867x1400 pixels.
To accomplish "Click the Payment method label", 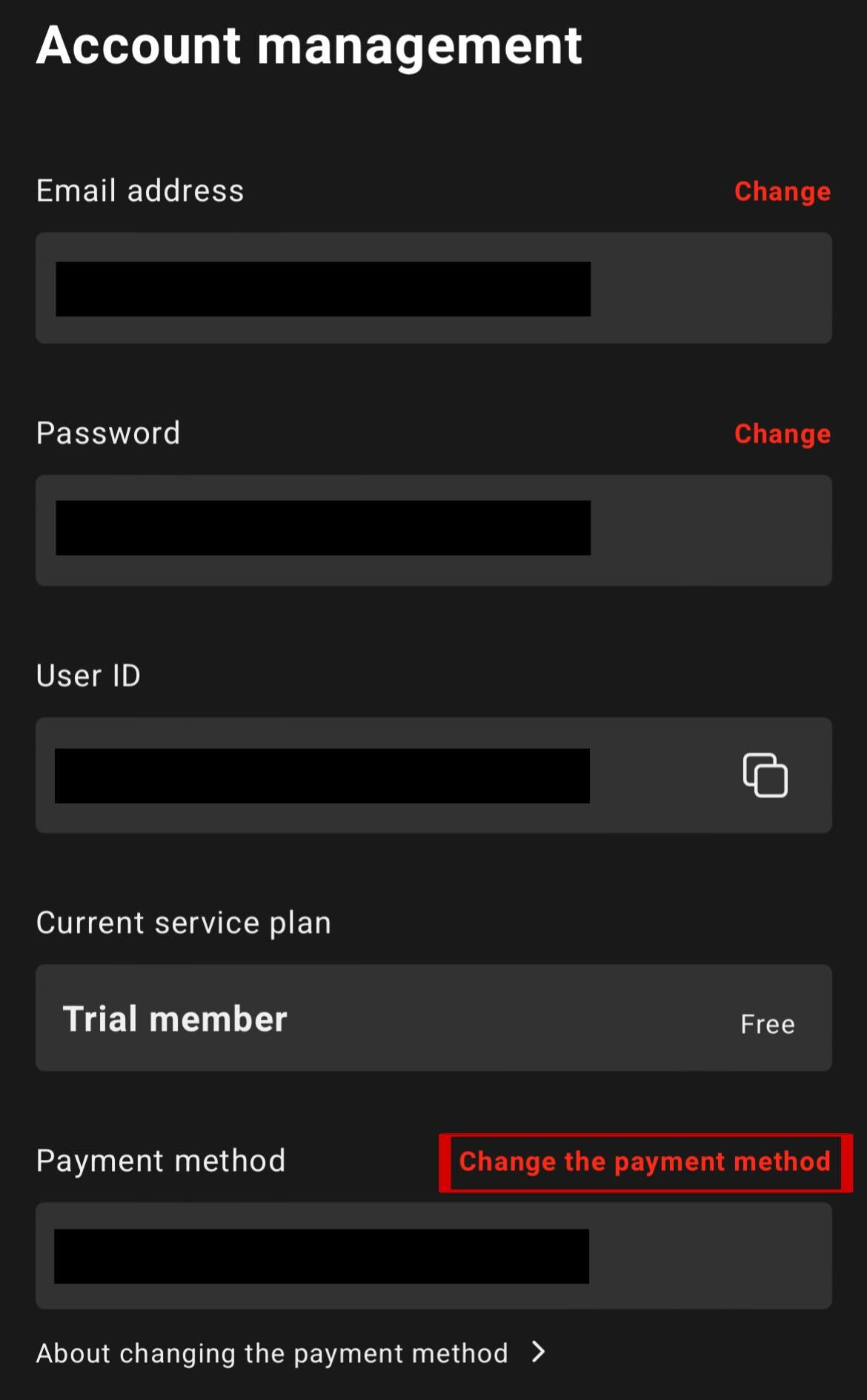I will click(x=160, y=1160).
